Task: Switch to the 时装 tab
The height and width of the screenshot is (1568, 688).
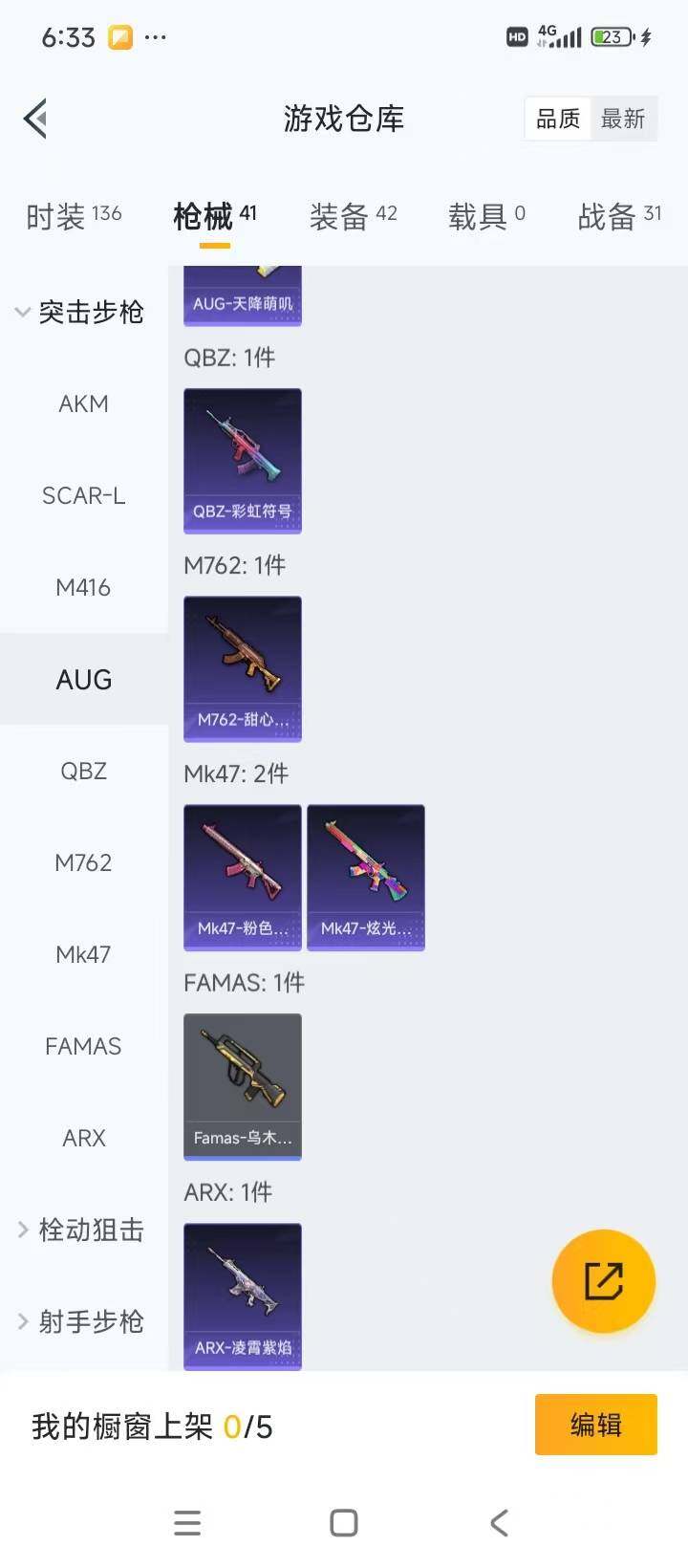Action: pos(74,216)
